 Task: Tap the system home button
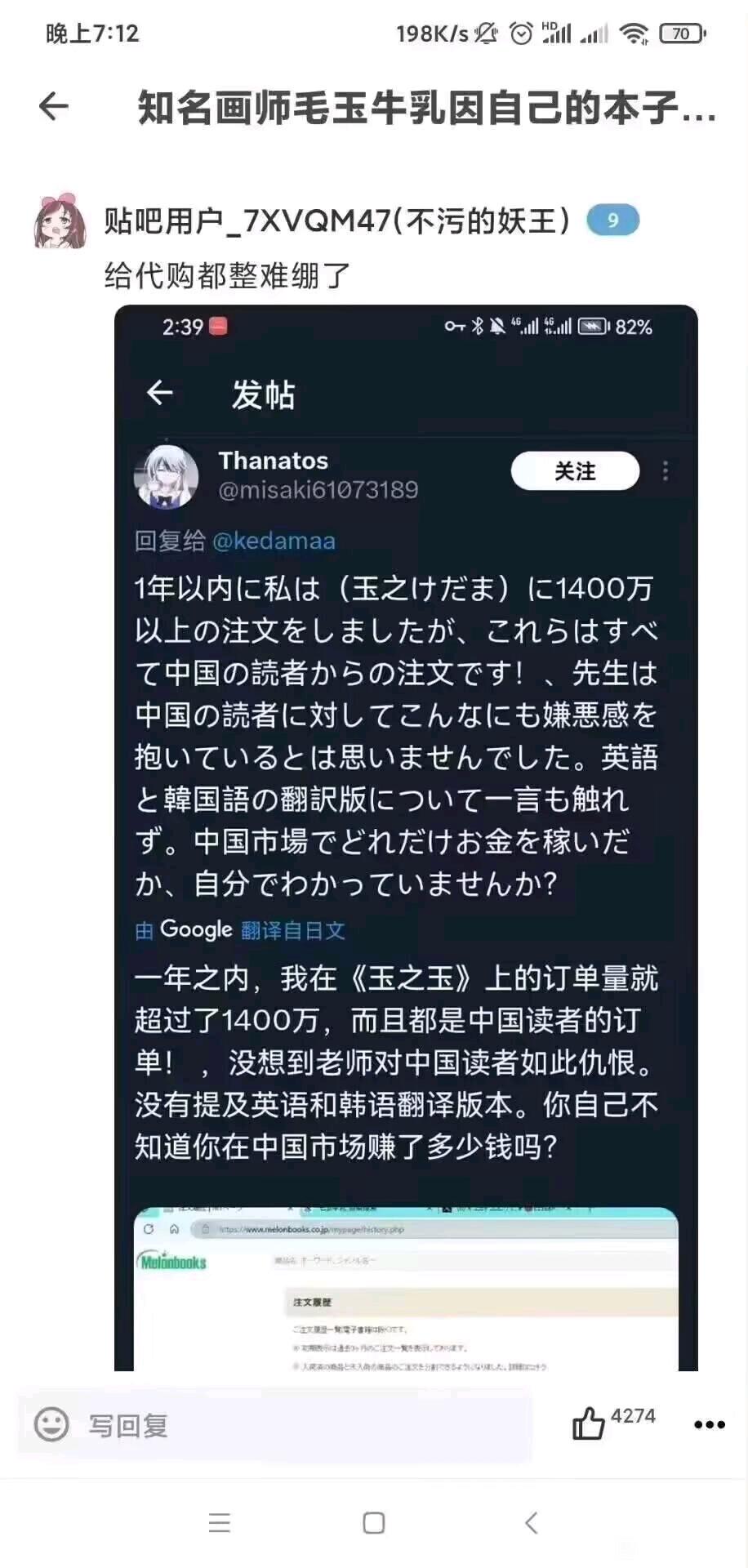tap(374, 1523)
